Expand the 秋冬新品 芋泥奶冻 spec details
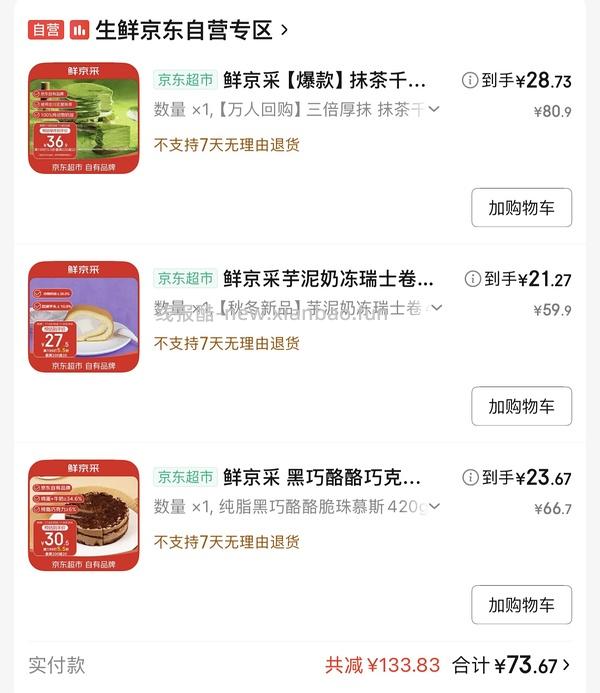The image size is (600, 693). point(436,308)
